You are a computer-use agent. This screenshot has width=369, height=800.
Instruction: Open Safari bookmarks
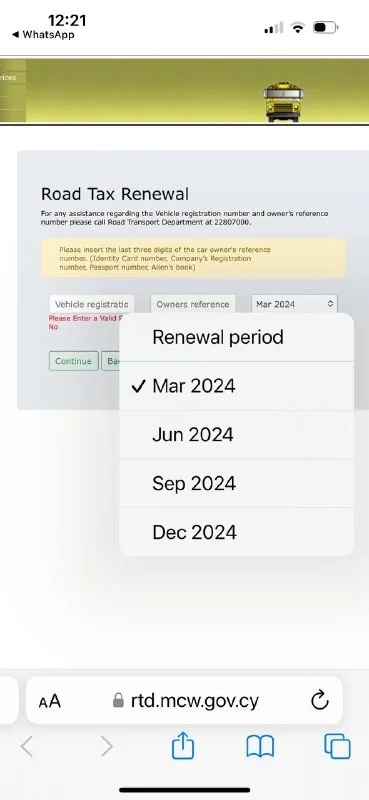point(260,747)
